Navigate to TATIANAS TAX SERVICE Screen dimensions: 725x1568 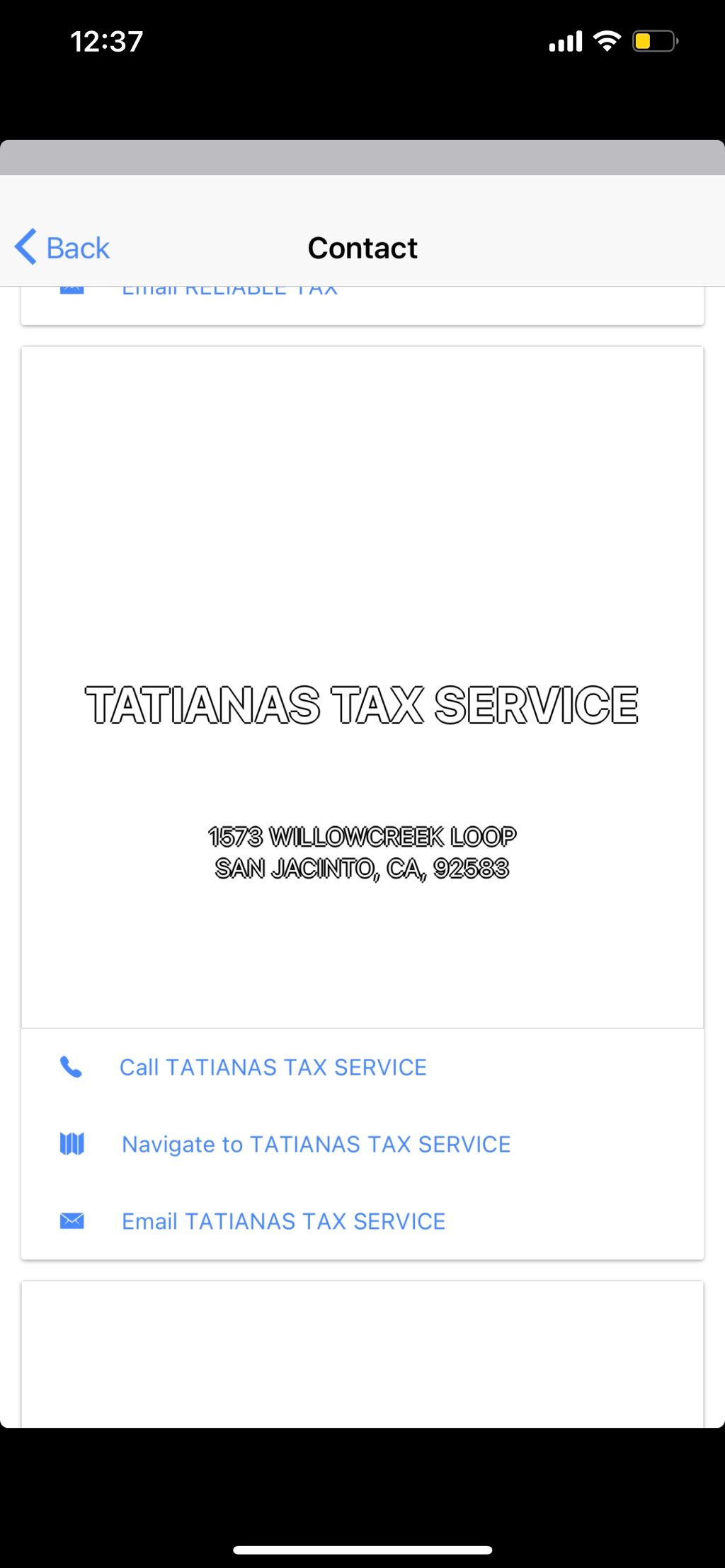pyautogui.click(x=316, y=1144)
